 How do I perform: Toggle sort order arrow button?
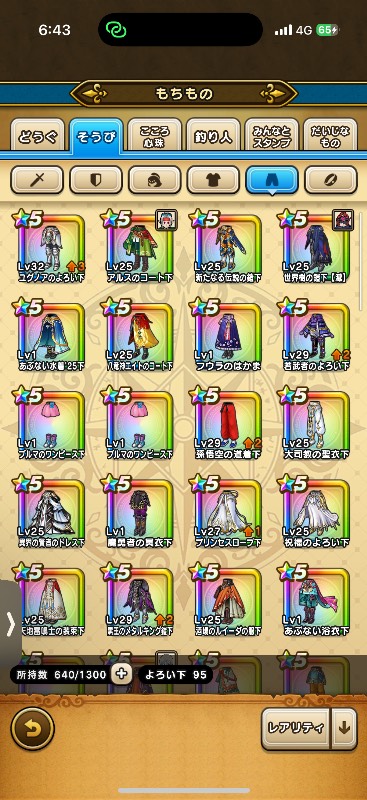(344, 728)
